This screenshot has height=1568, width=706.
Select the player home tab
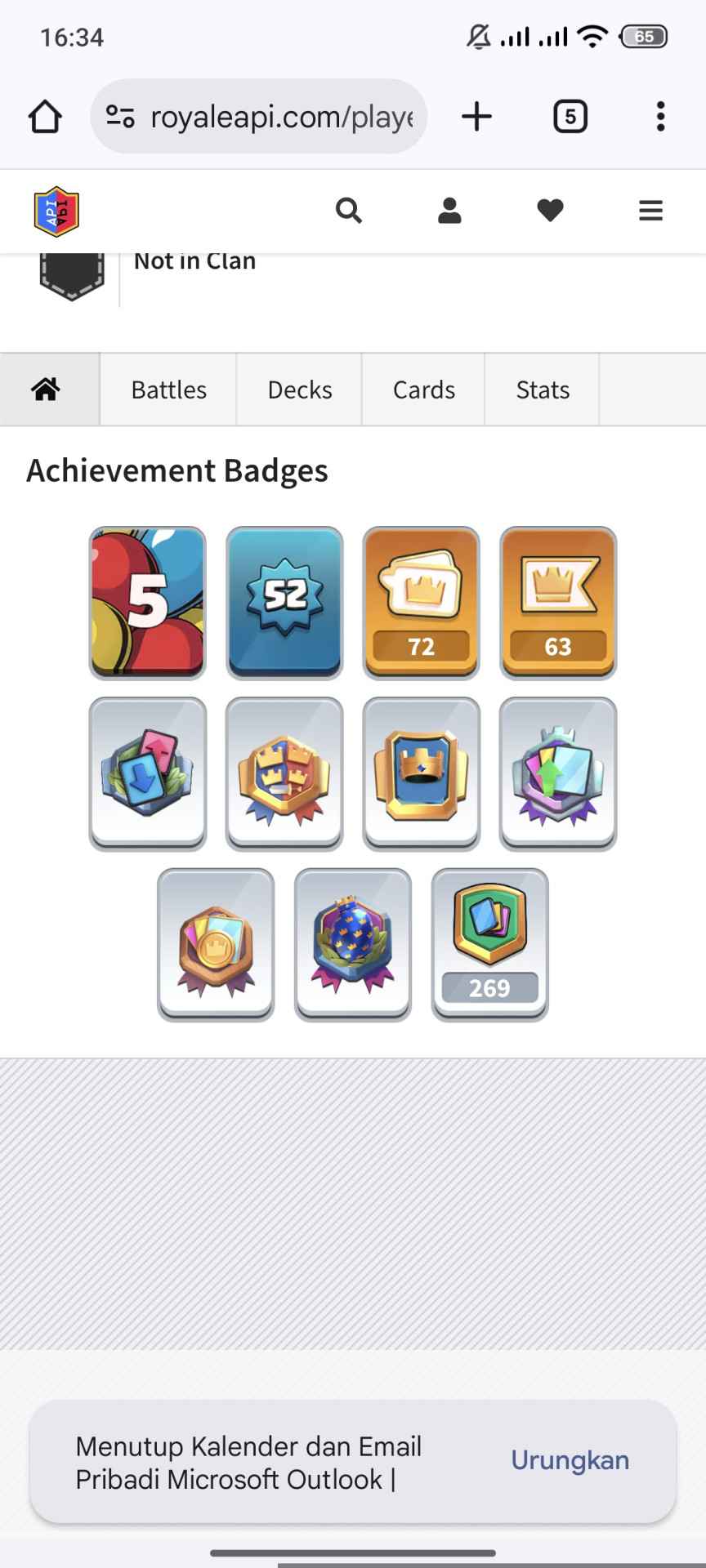tap(47, 390)
